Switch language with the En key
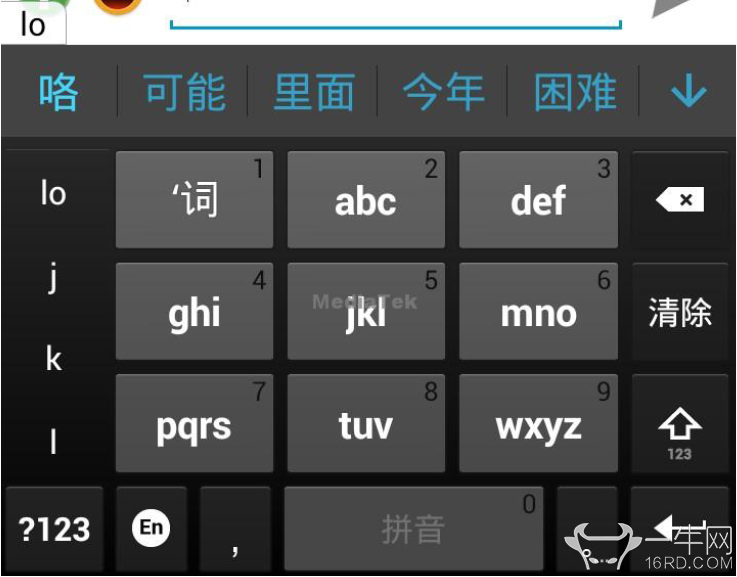 click(x=151, y=528)
